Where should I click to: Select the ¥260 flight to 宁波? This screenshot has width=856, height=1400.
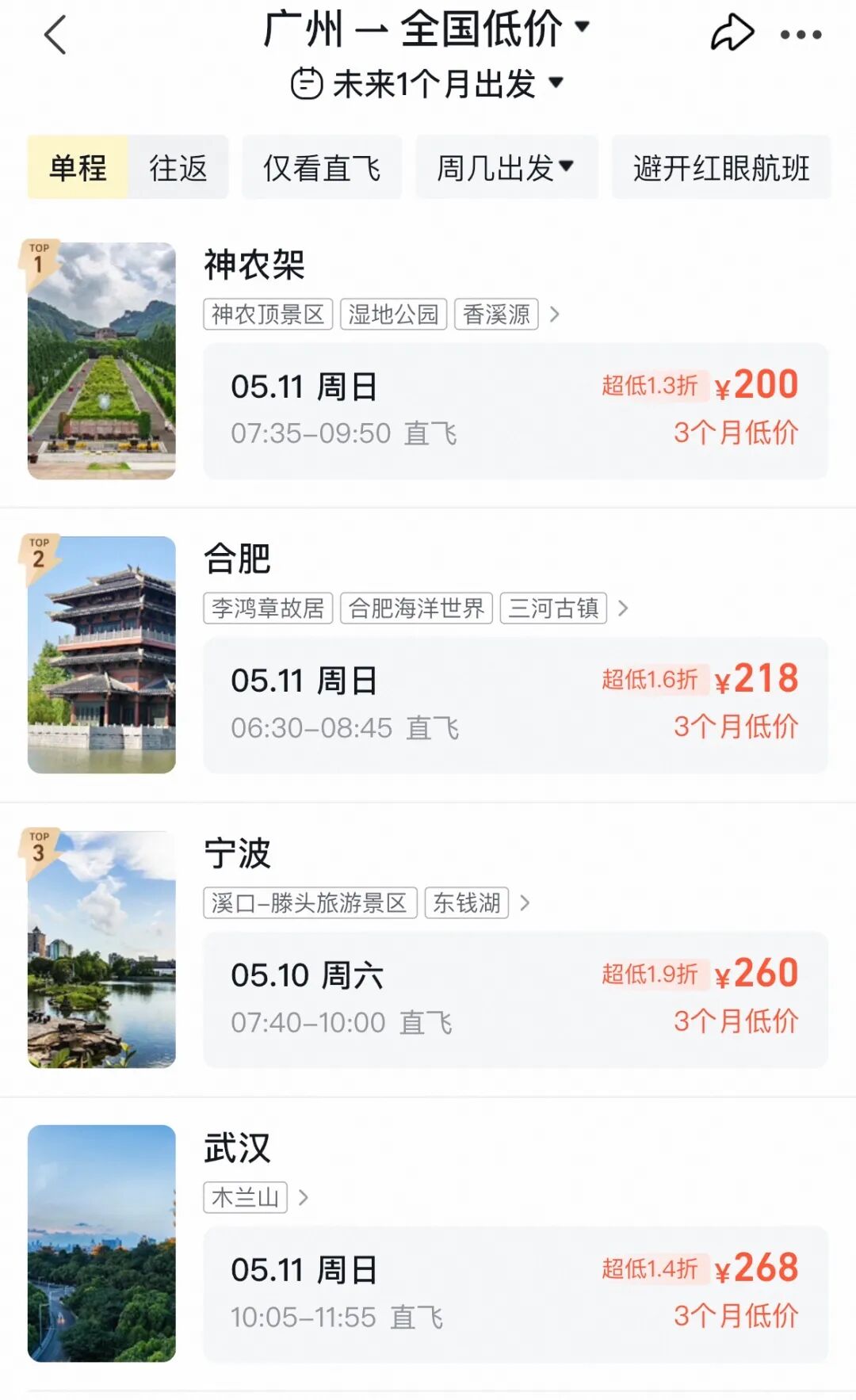(x=516, y=1000)
